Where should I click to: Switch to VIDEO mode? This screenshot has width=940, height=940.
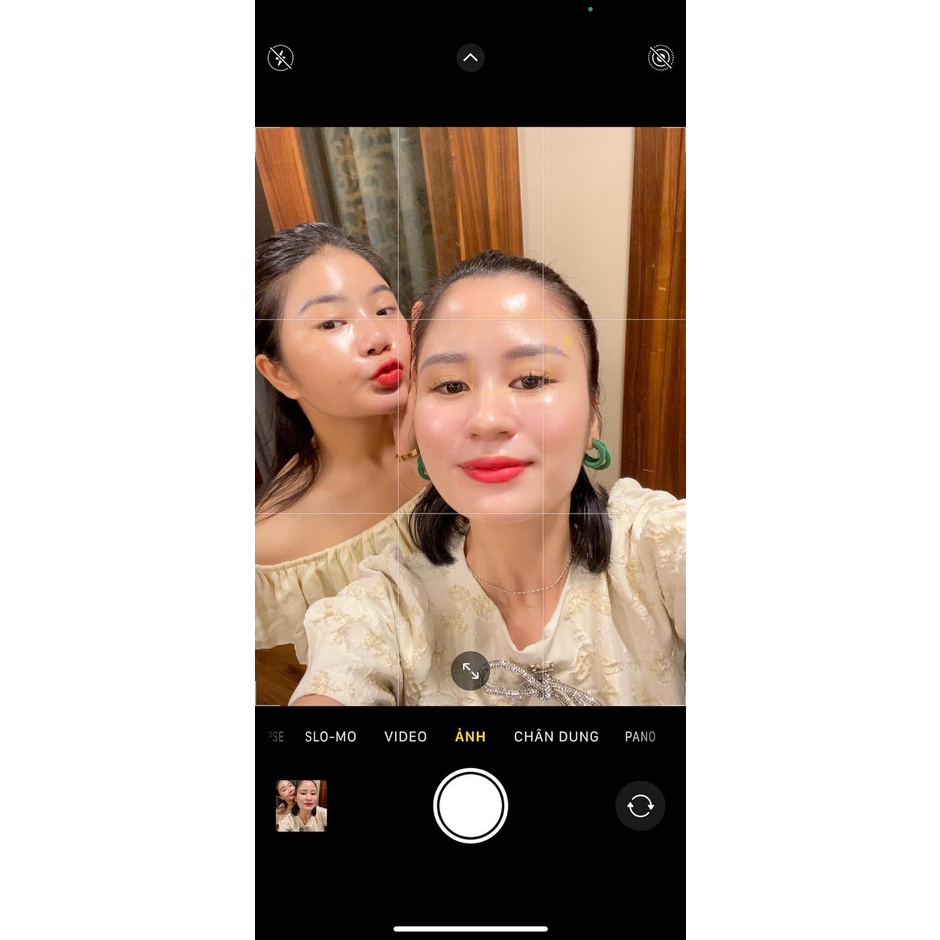click(405, 737)
